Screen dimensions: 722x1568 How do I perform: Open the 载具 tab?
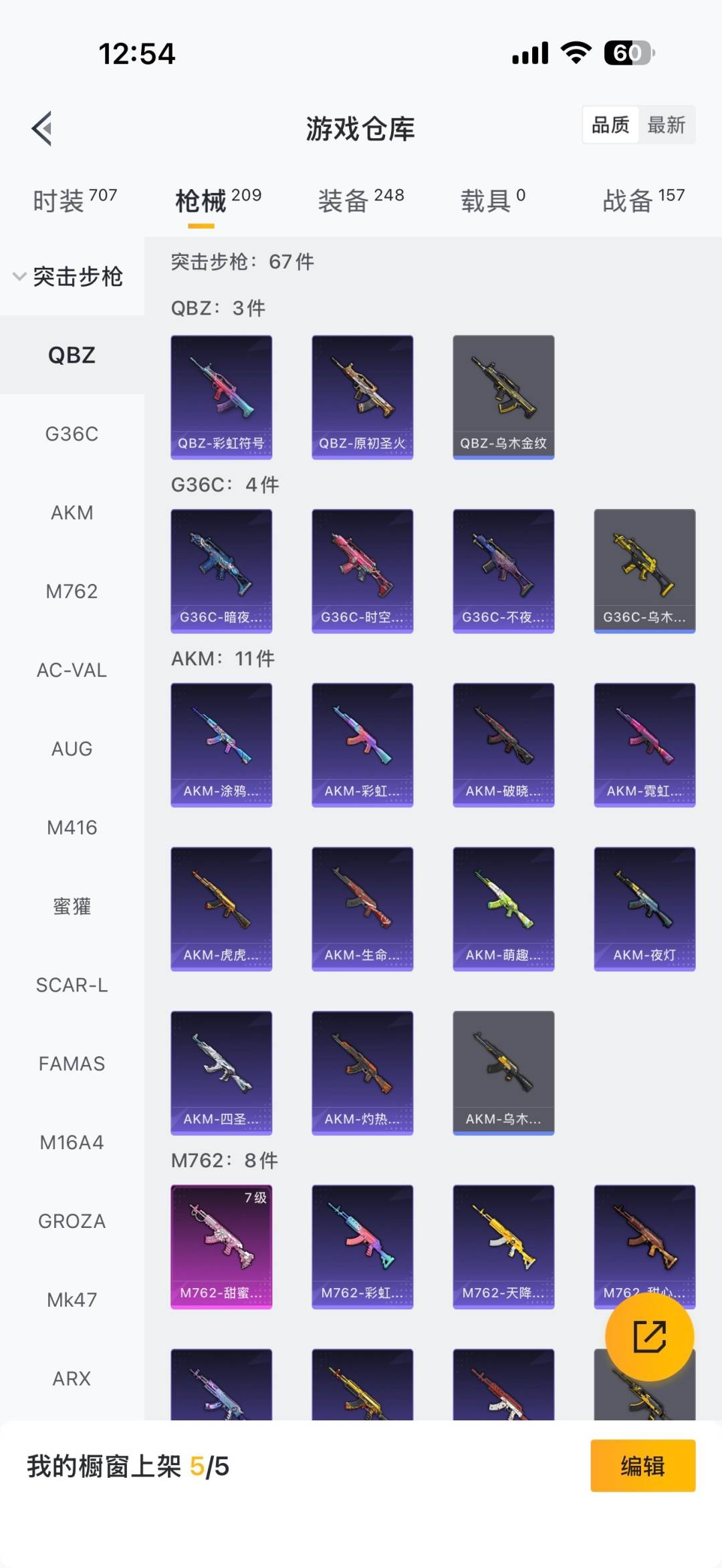[x=493, y=200]
